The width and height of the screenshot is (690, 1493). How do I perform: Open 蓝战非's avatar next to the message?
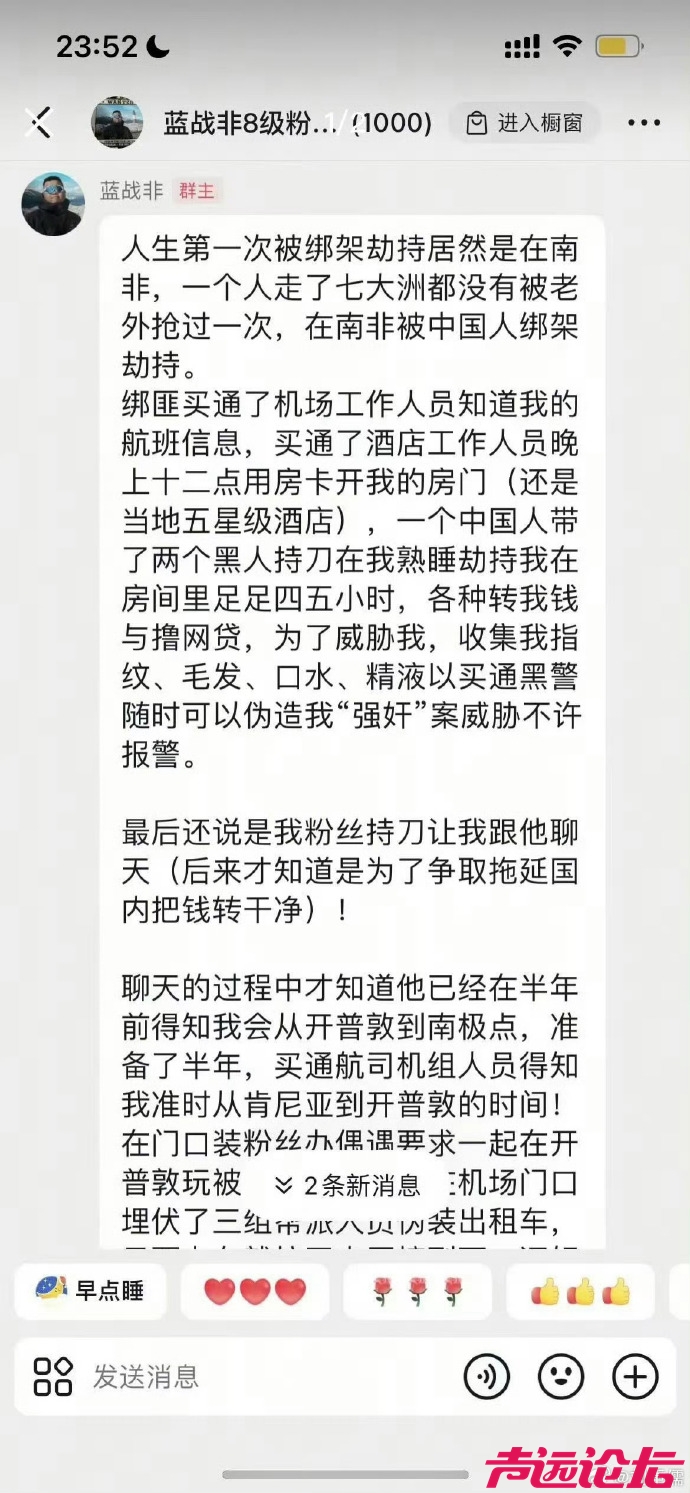pos(53,204)
